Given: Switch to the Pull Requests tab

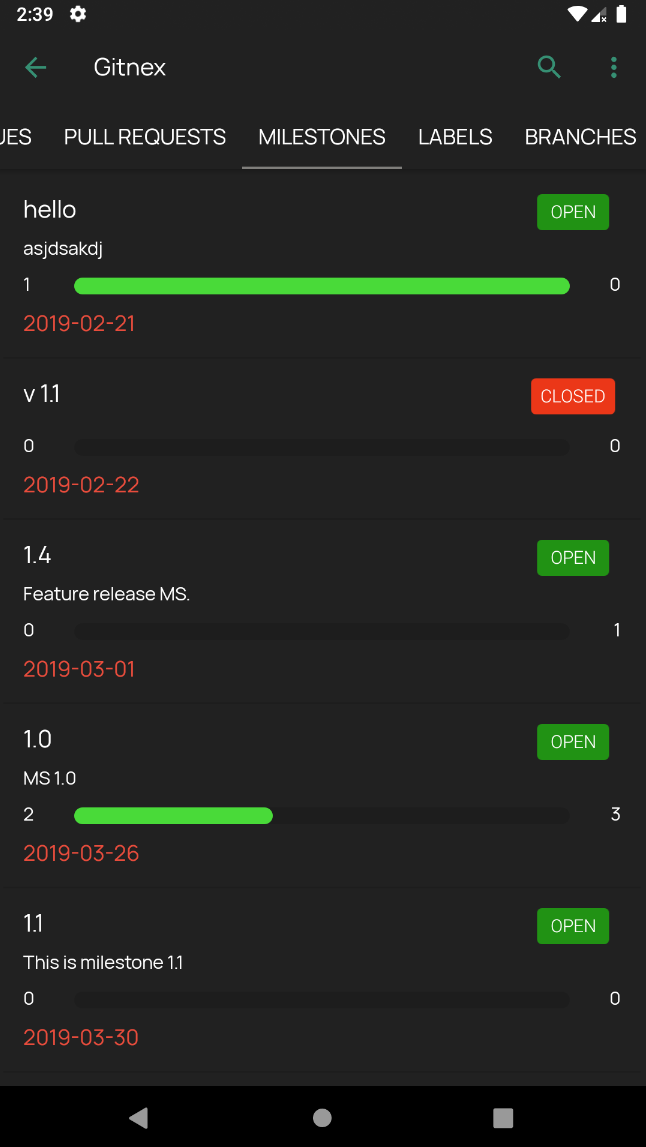Looking at the screenshot, I should pyautogui.click(x=145, y=137).
